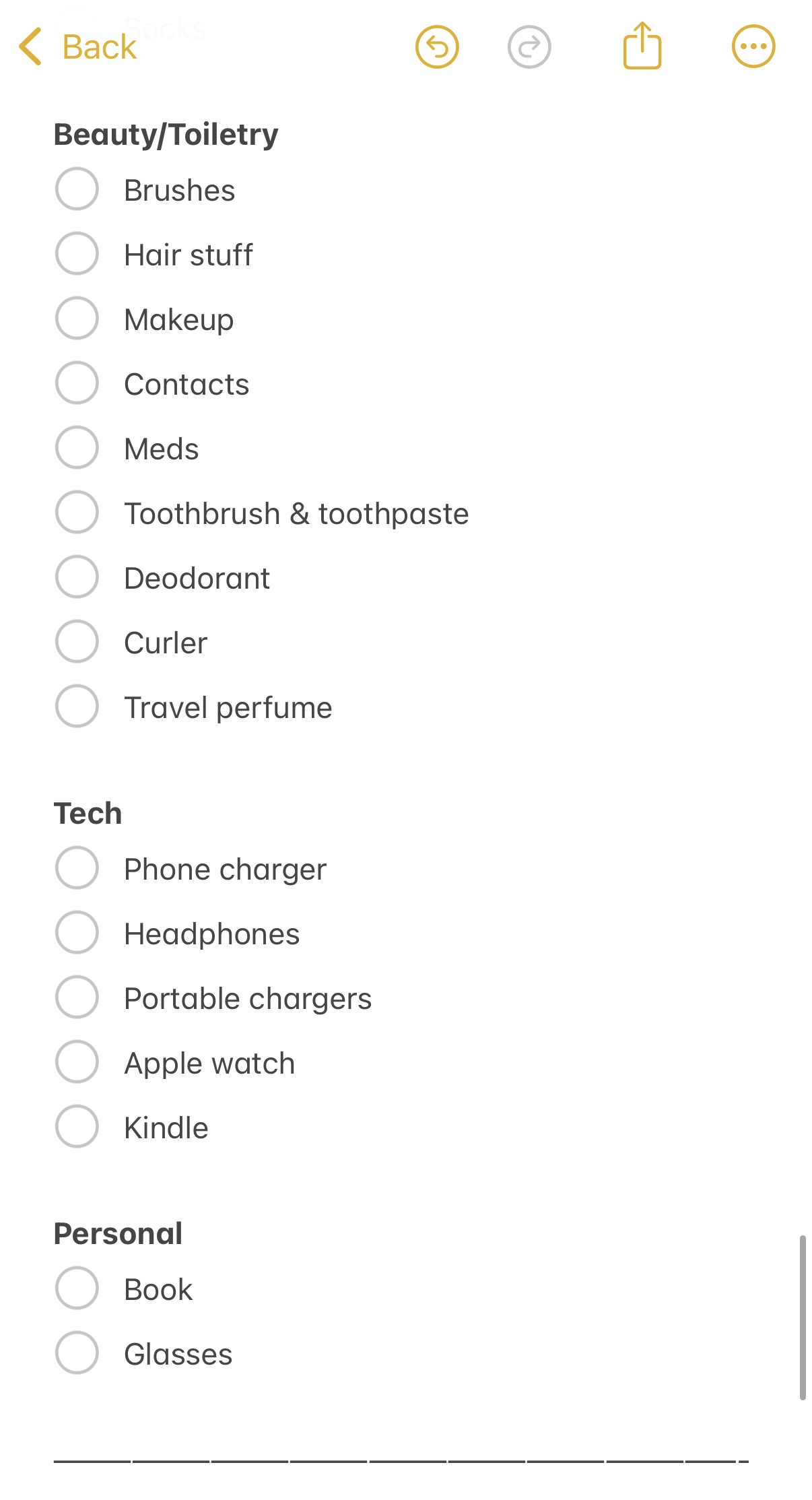The height and width of the screenshot is (1500, 812).
Task: Mark Hair stuff as packed
Action: (77, 254)
